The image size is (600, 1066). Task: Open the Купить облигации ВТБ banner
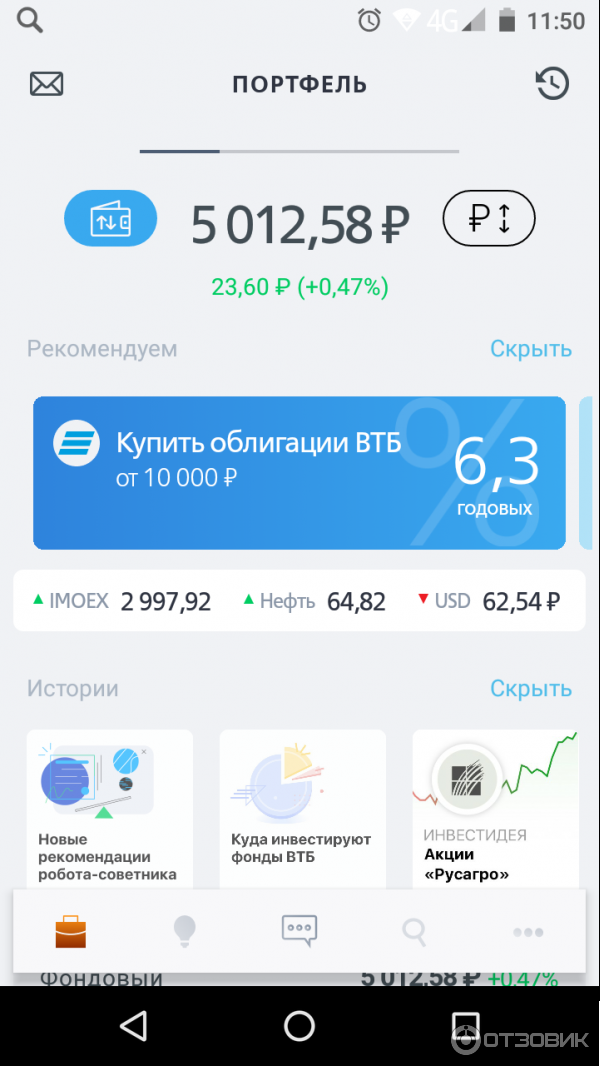(x=299, y=473)
